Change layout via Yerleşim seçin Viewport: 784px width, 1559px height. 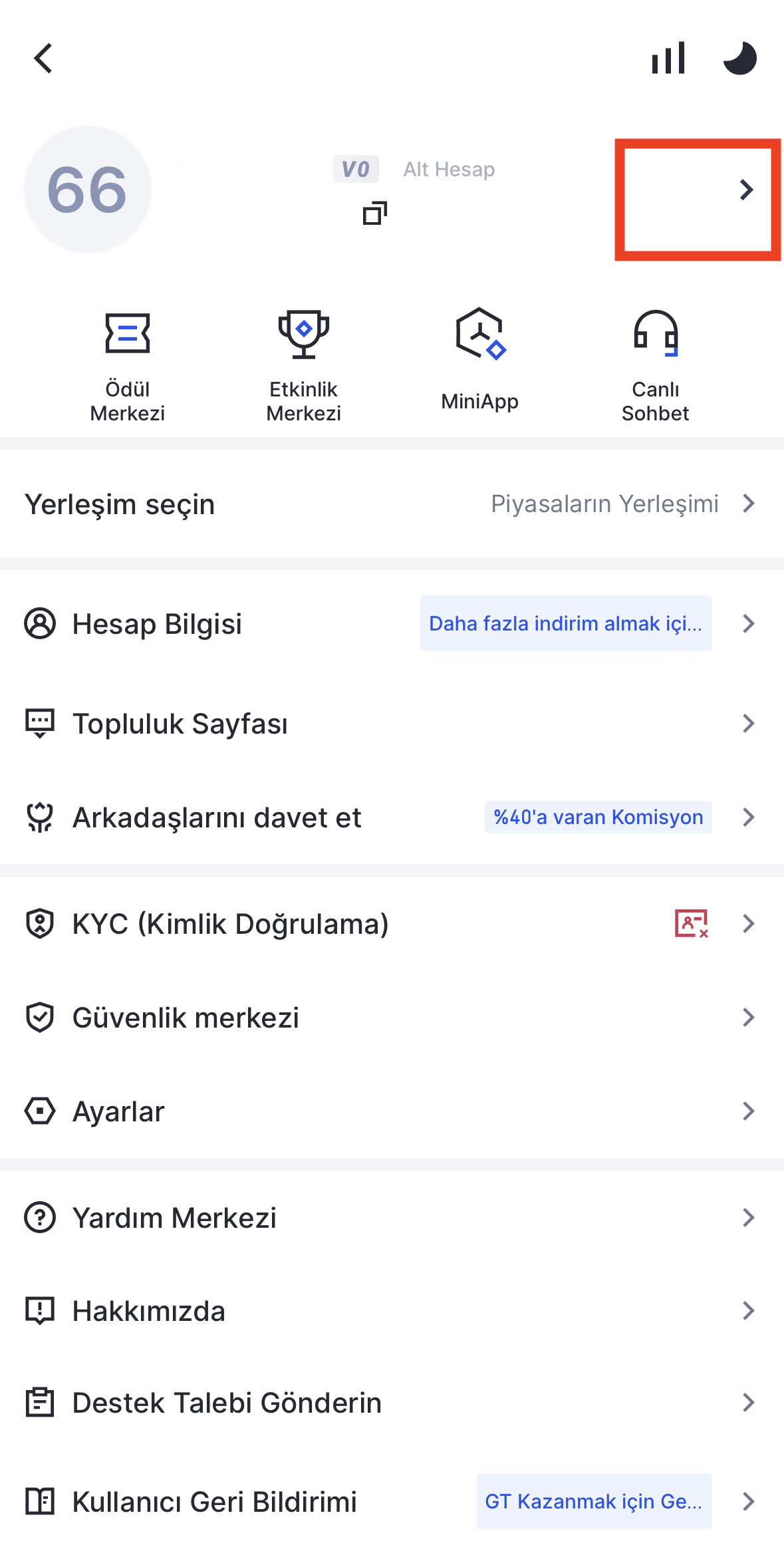coord(391,504)
